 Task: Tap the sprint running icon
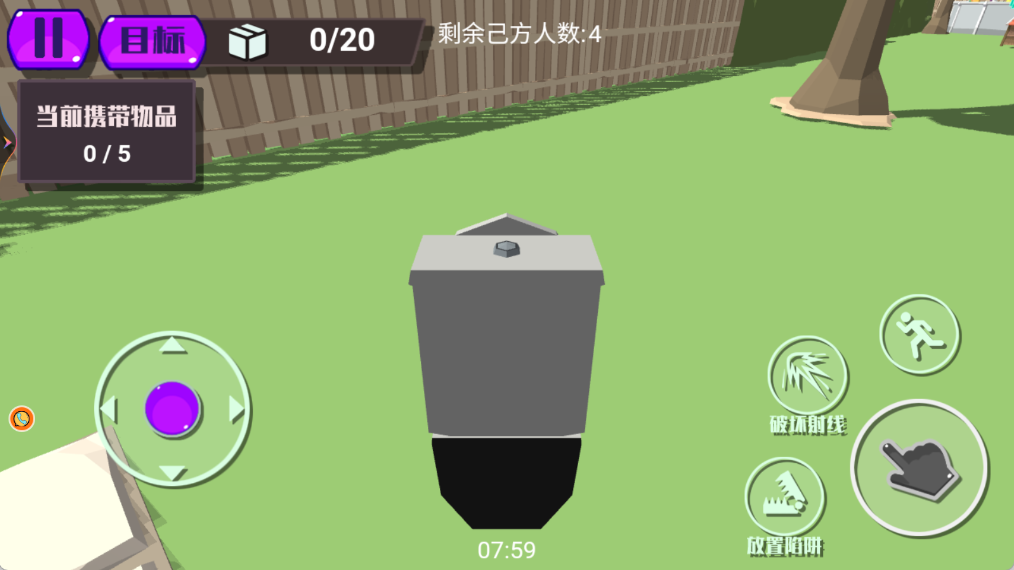pyautogui.click(x=919, y=334)
